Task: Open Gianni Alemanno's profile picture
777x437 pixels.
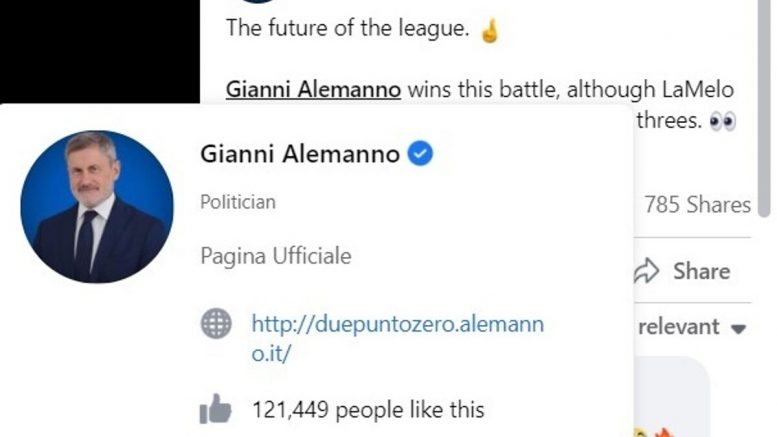Action: point(97,207)
